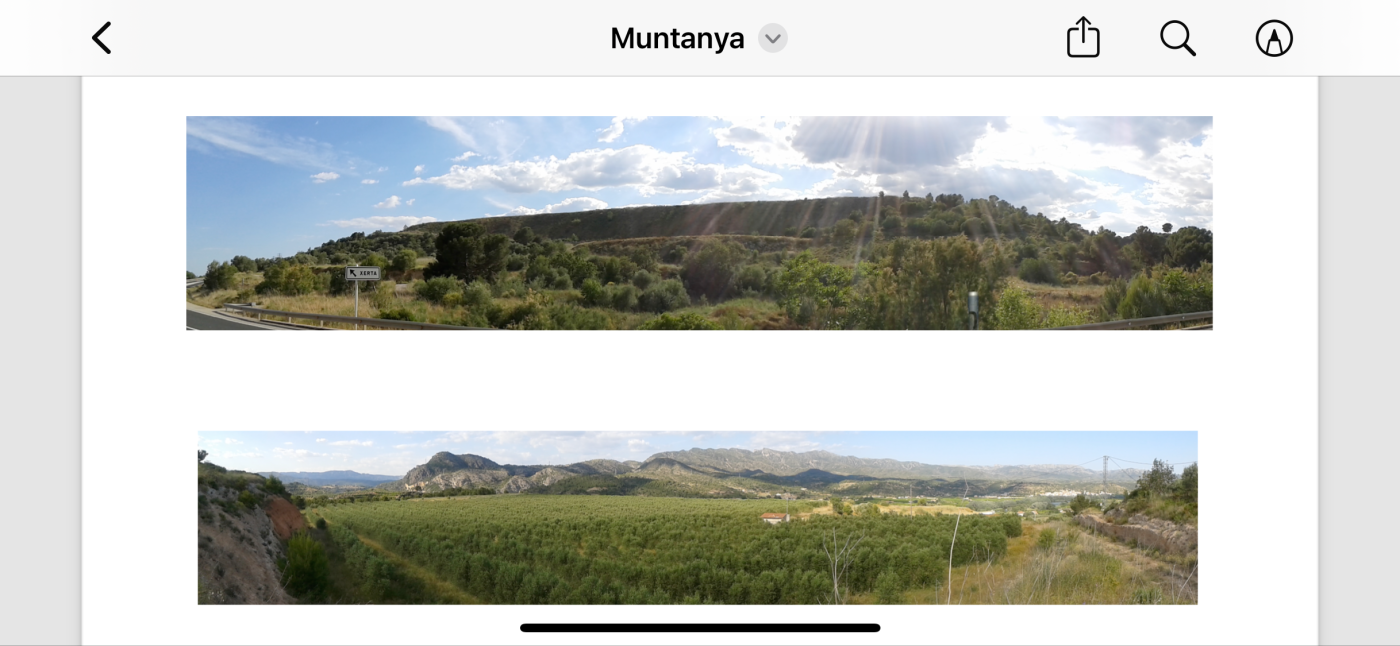Share this document
This screenshot has height=646, width=1400.
click(x=1083, y=38)
